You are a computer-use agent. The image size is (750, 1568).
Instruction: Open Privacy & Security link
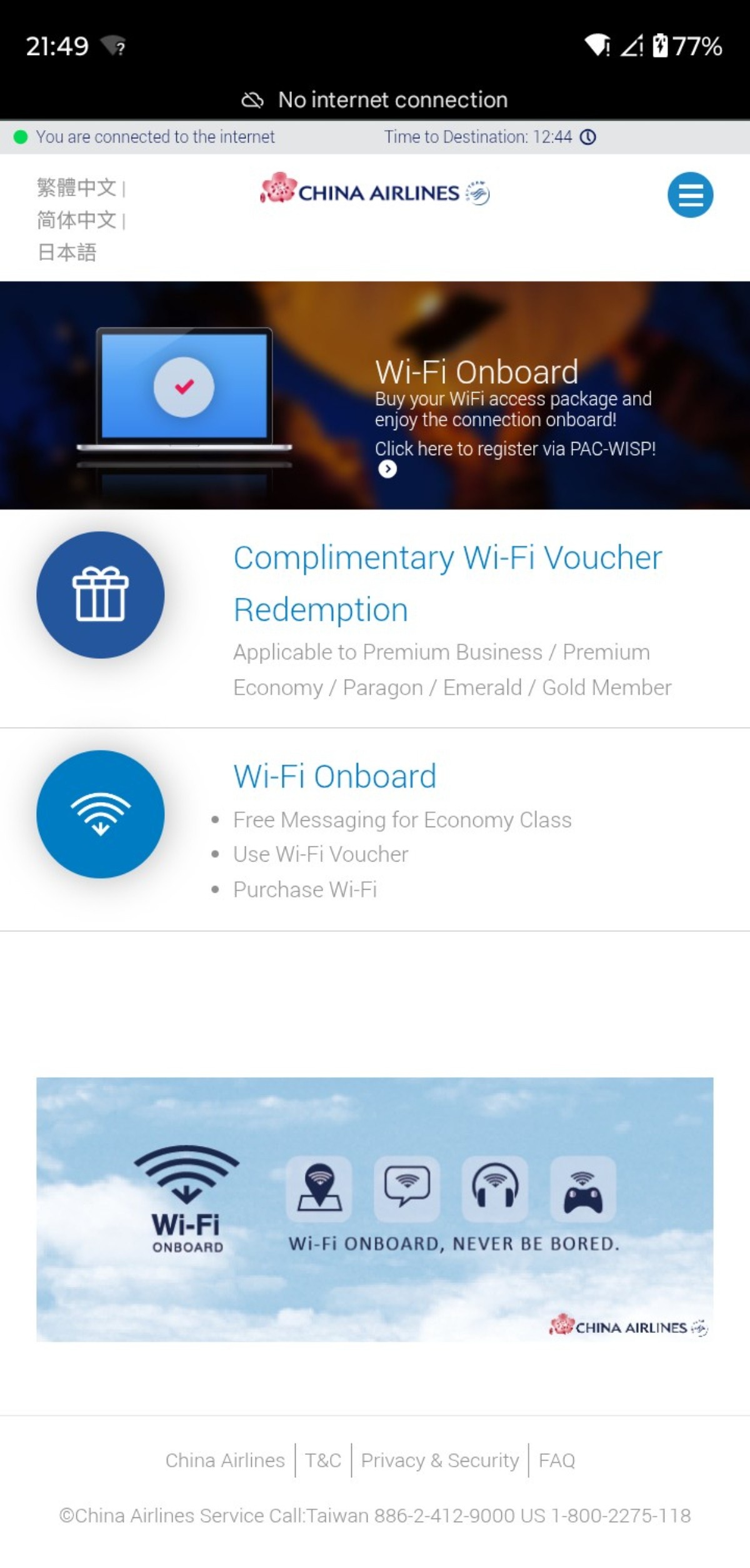440,1460
